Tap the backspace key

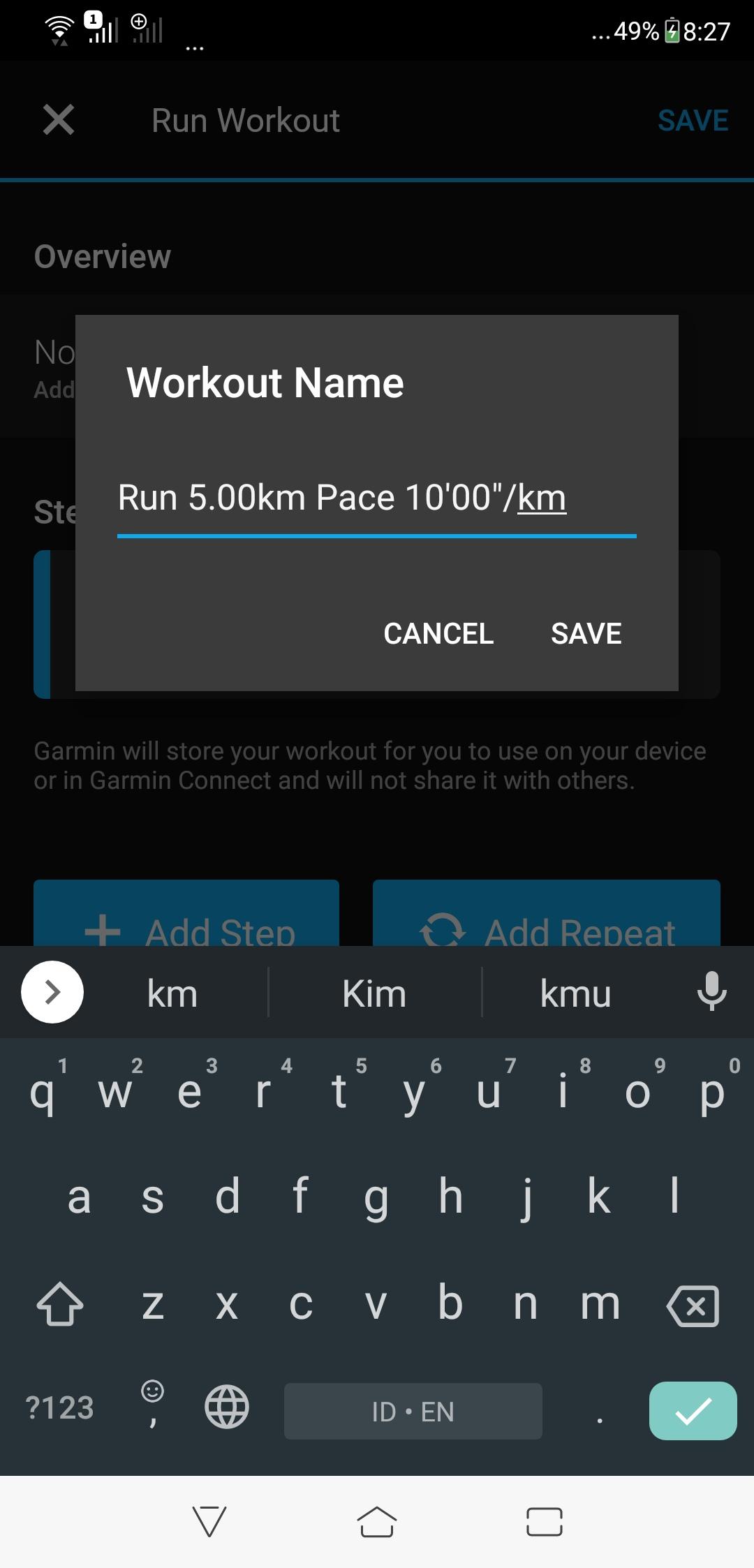coord(693,1306)
